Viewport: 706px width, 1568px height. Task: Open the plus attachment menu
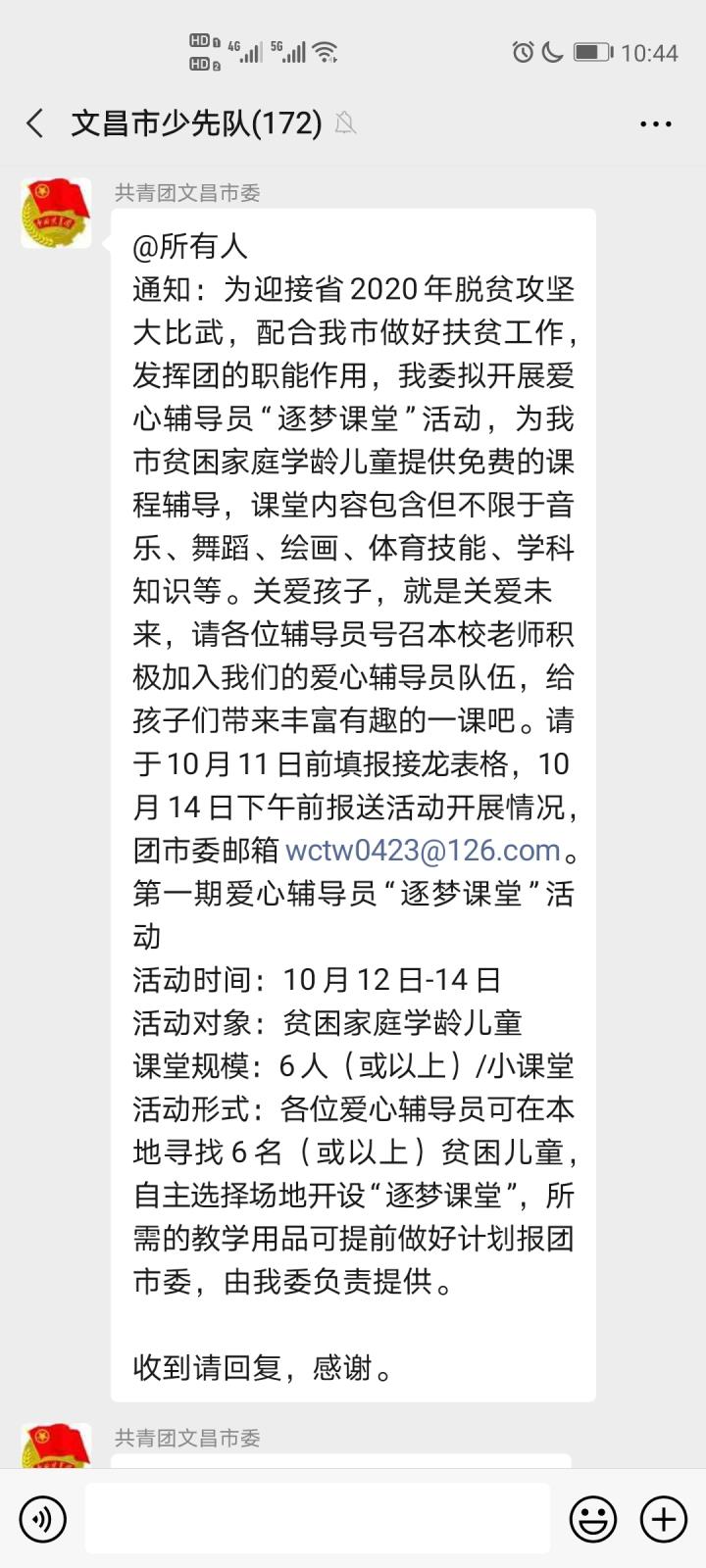click(664, 1519)
